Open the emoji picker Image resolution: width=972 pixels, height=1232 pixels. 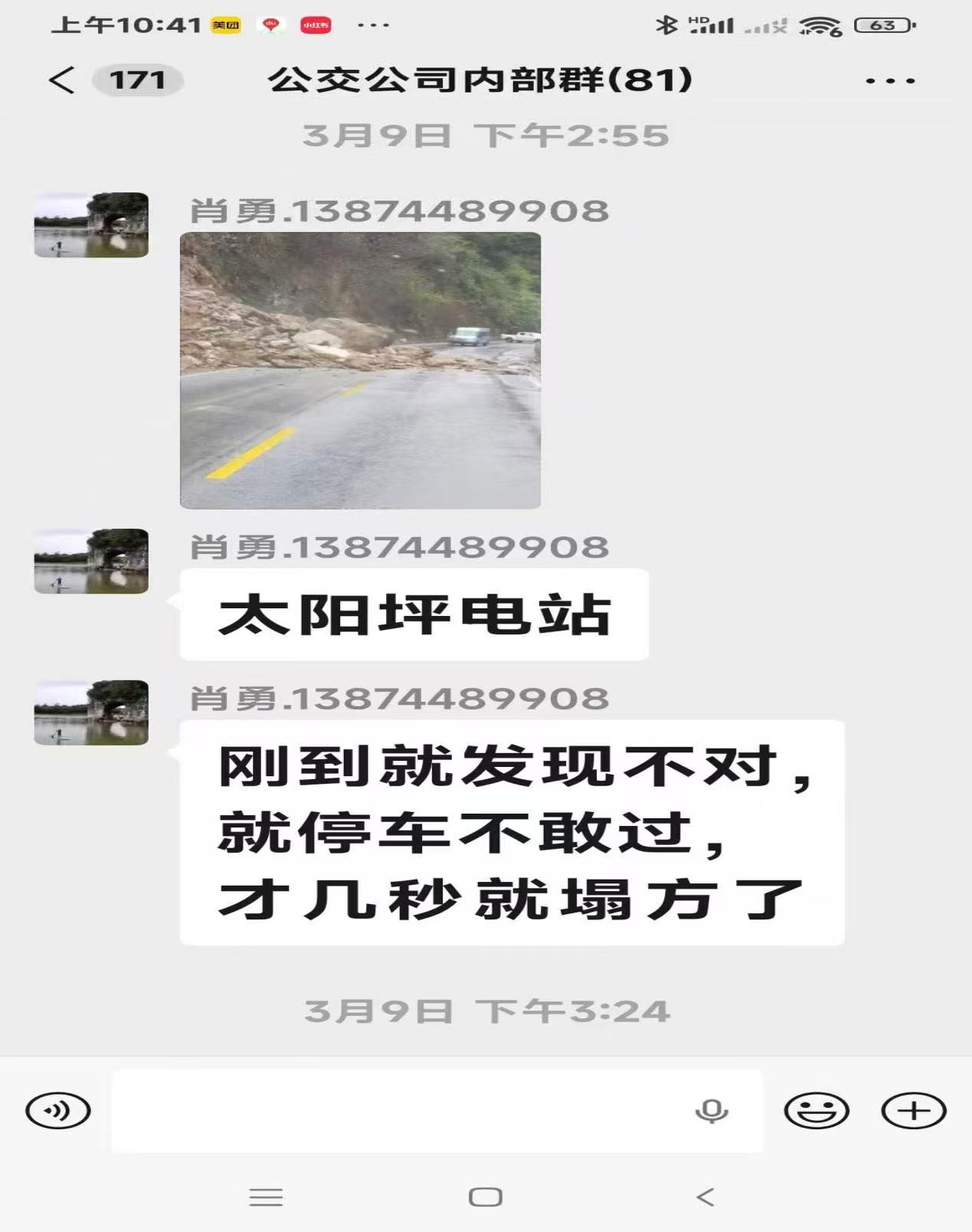click(817, 1110)
